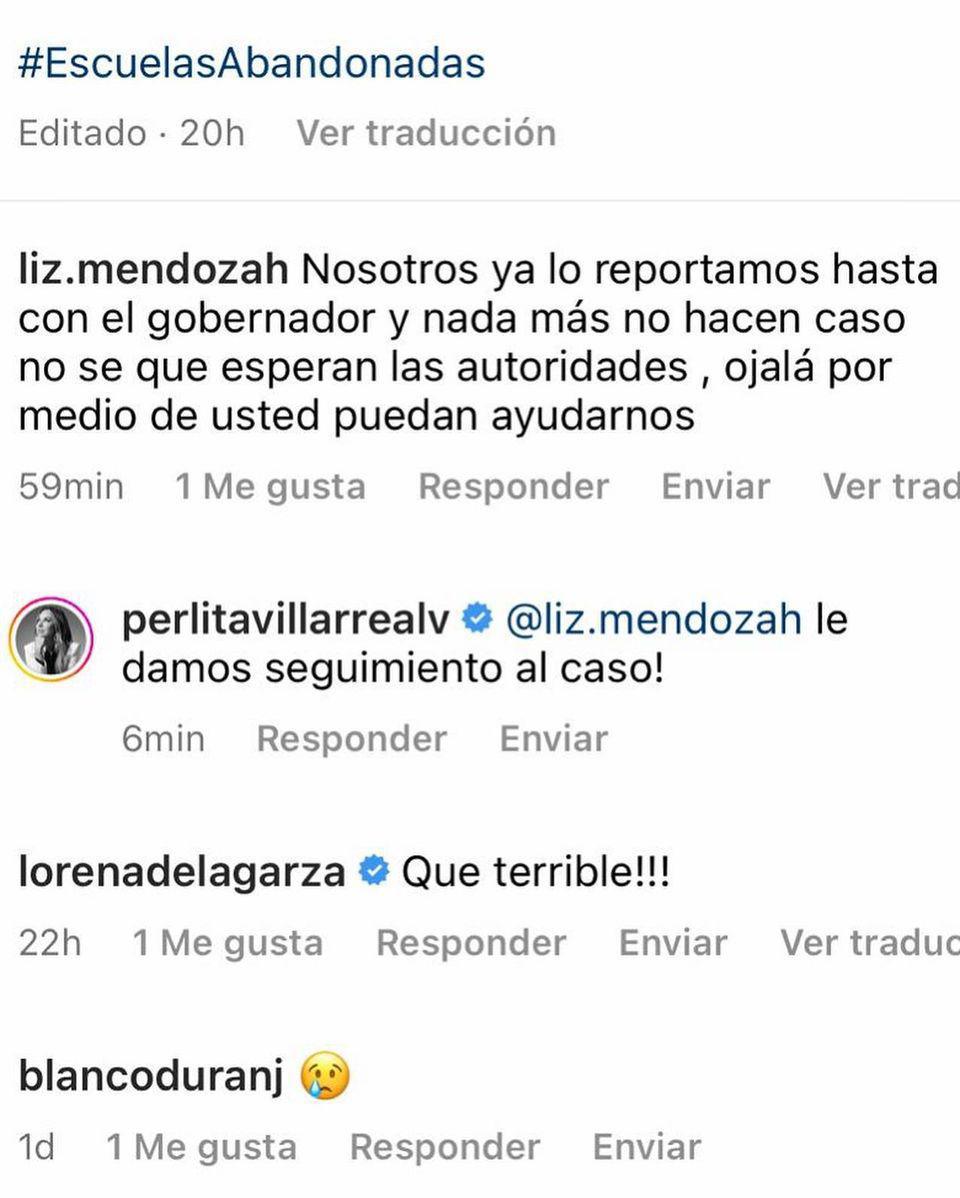The height and width of the screenshot is (1198, 960).
Task: View likes on blancoduranj's comment
Action: click(x=202, y=1146)
